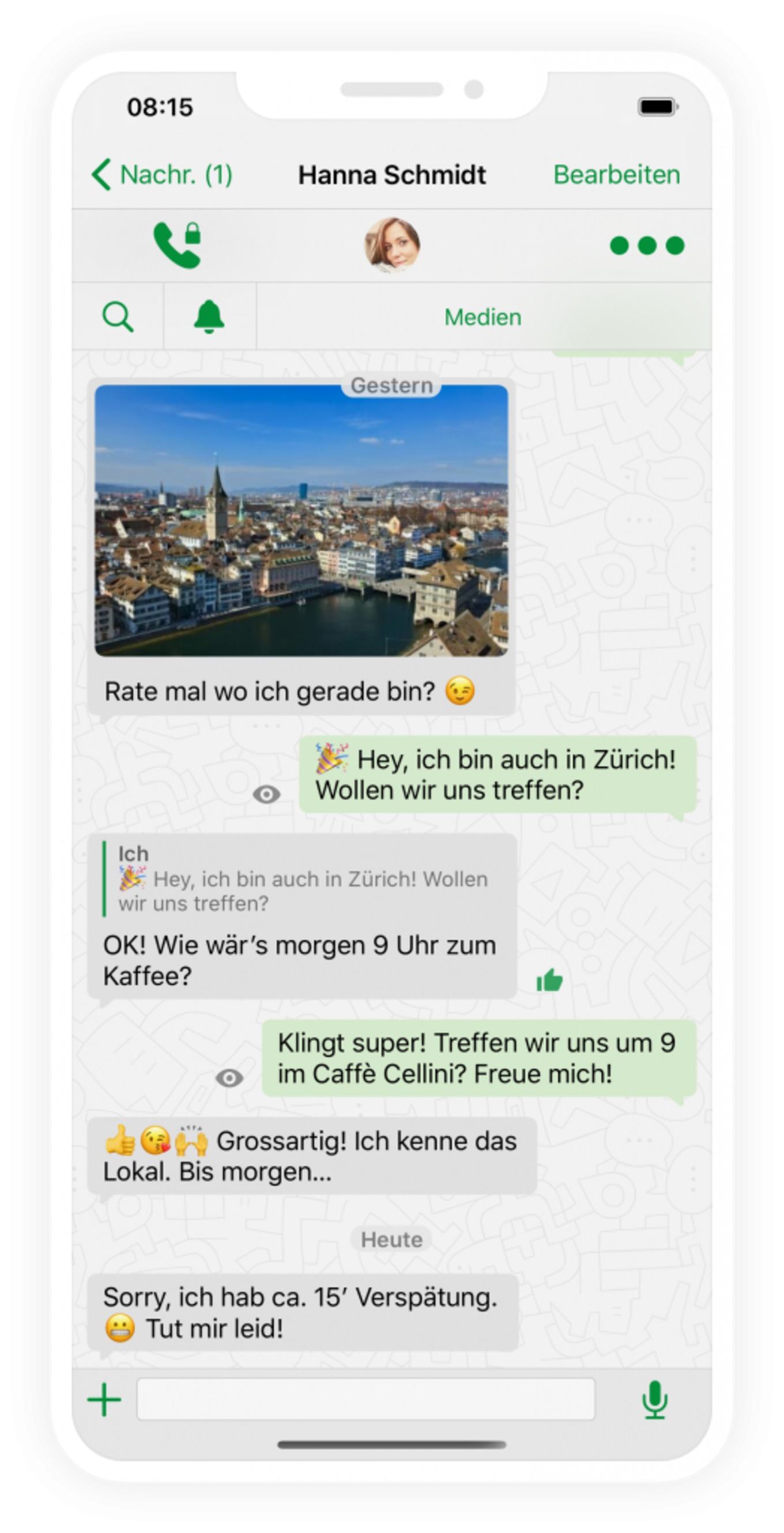Open the Zürich city photo
Screen dimensions: 784x1533
click(x=301, y=521)
